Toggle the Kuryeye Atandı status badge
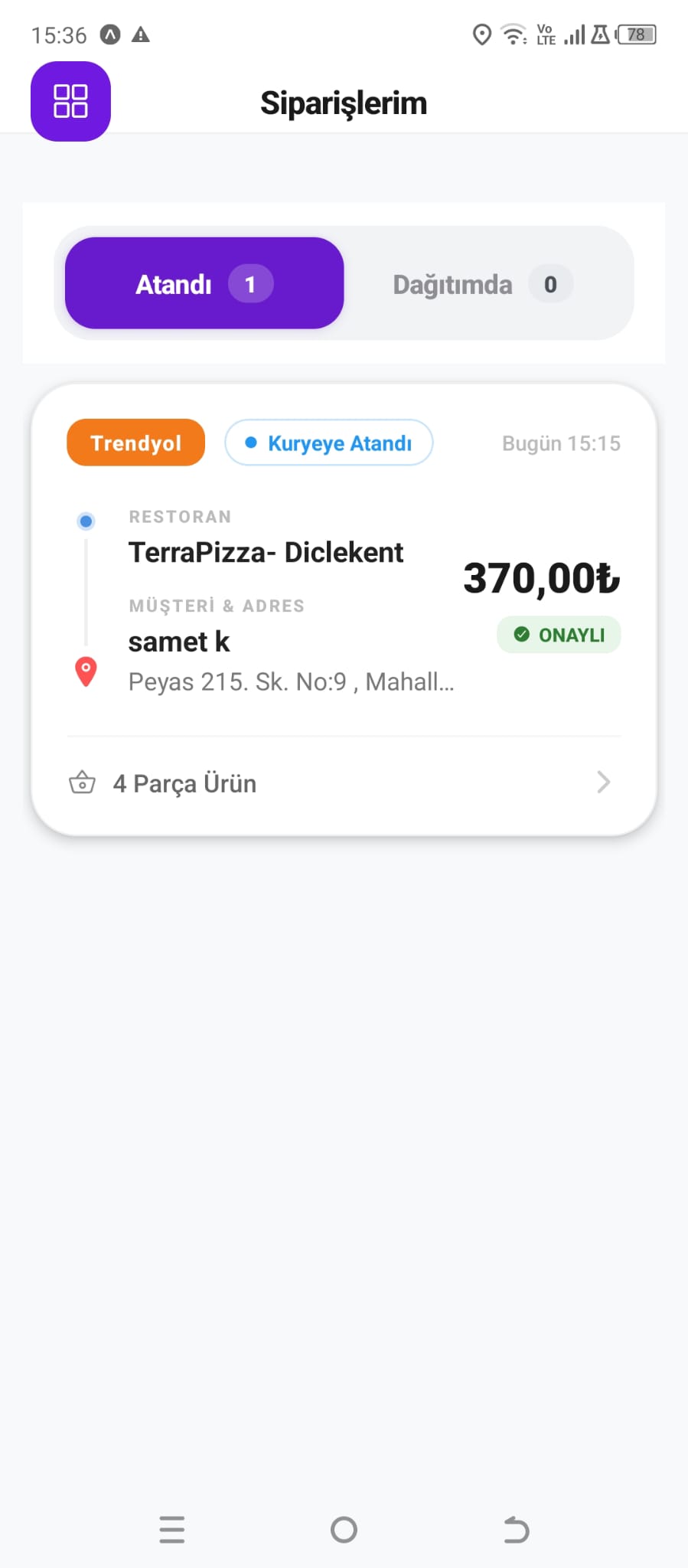The height and width of the screenshot is (1568, 688). click(x=328, y=443)
